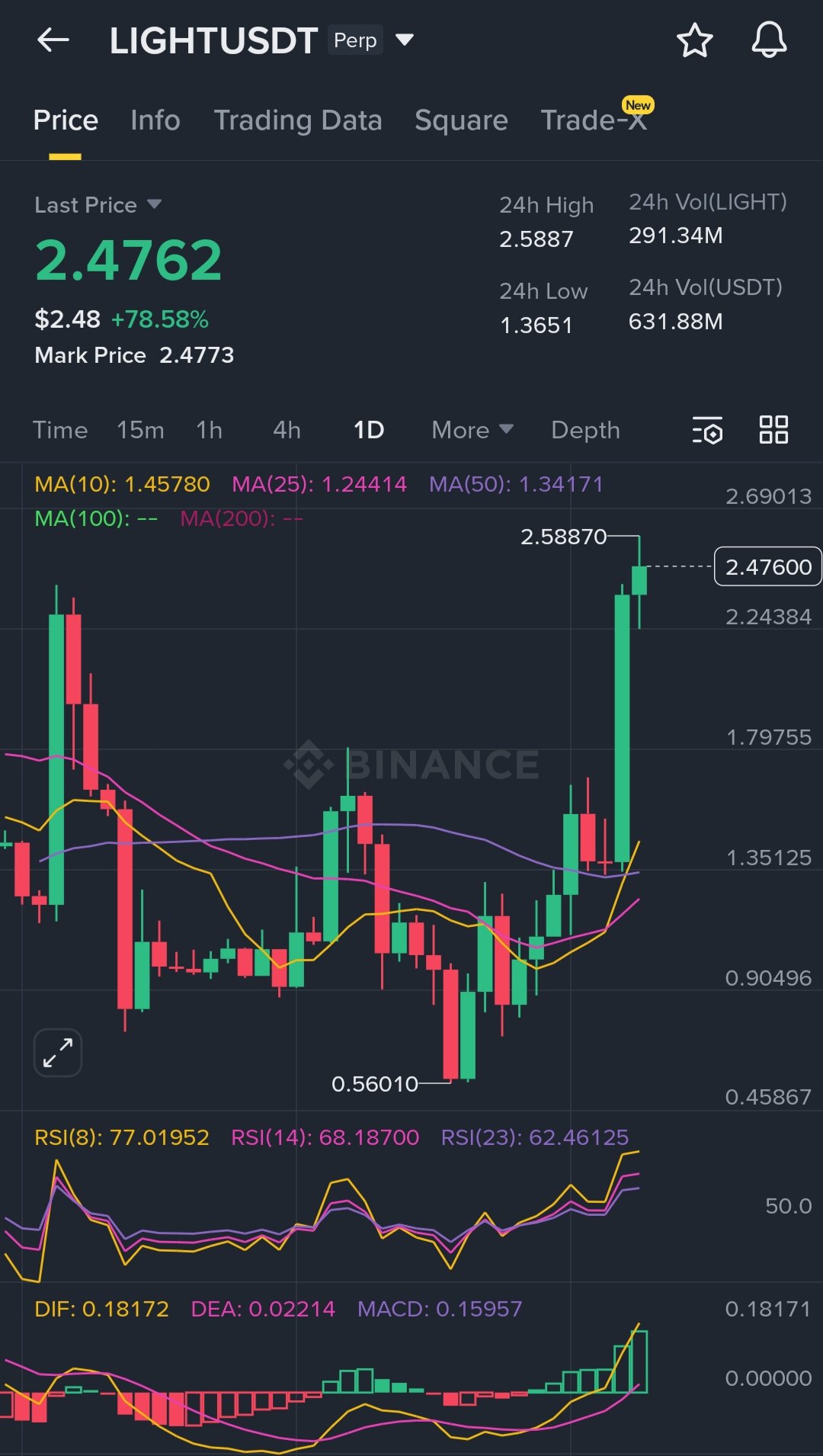This screenshot has width=823, height=1456.
Task: Go back using the top arrow
Action: 53,40
